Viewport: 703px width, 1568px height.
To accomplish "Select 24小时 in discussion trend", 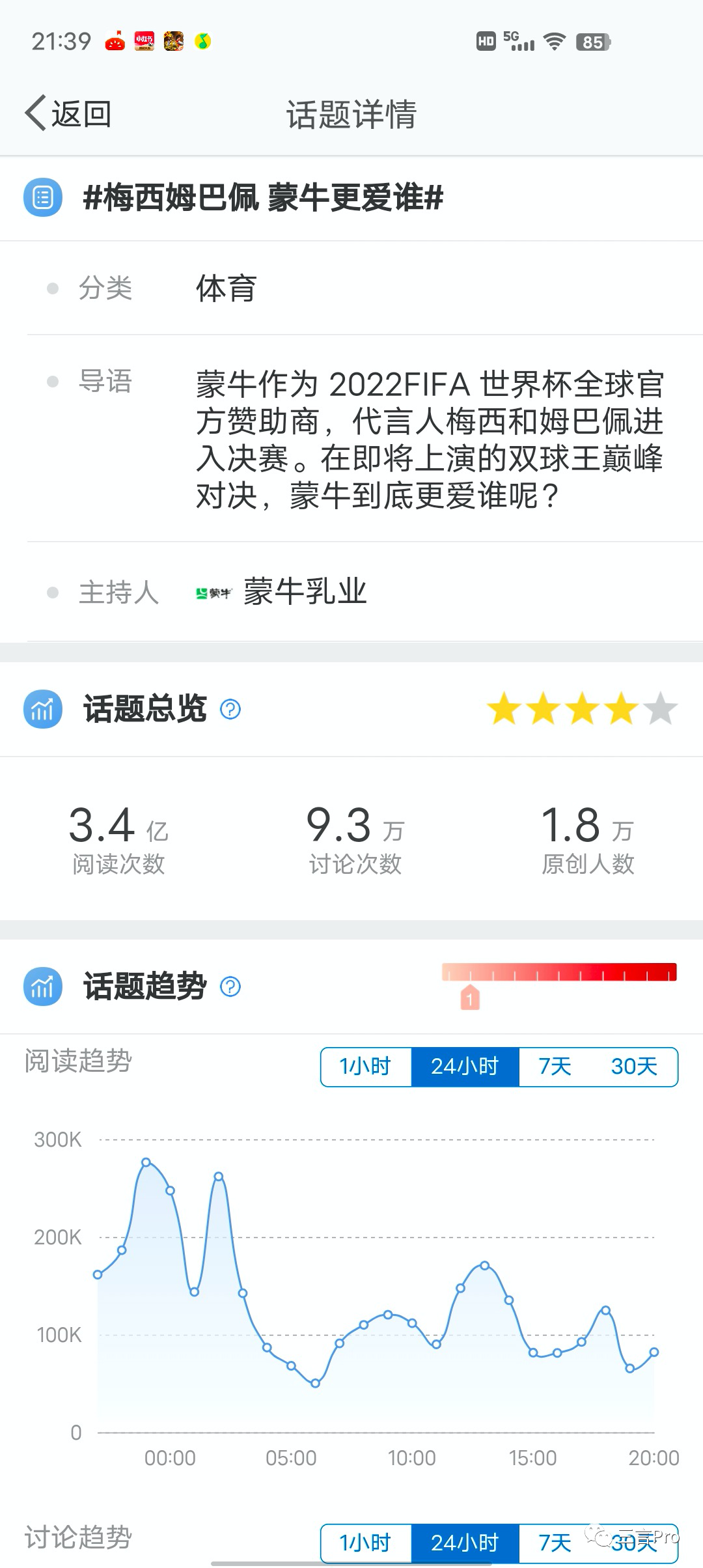I will [x=465, y=1542].
